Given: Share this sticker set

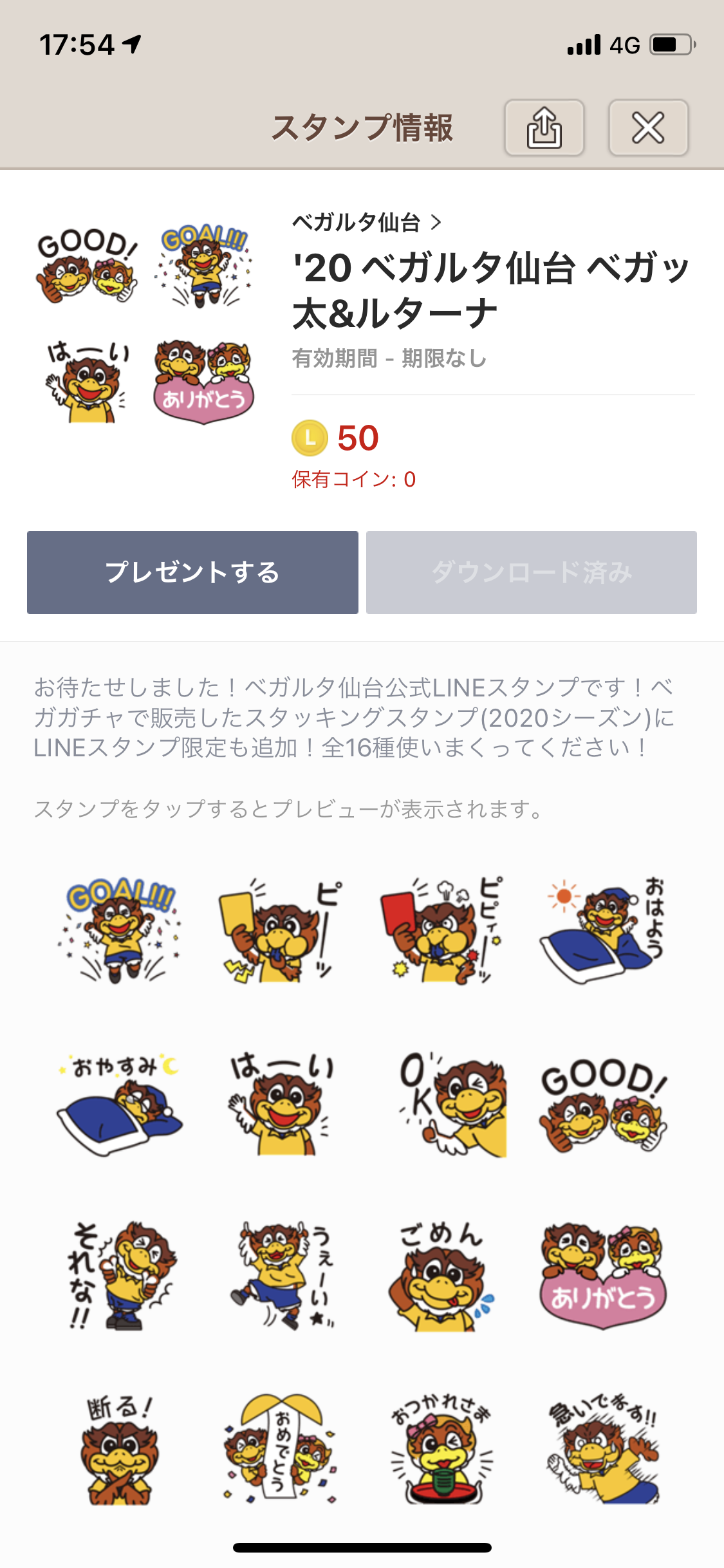Looking at the screenshot, I should [x=544, y=127].
